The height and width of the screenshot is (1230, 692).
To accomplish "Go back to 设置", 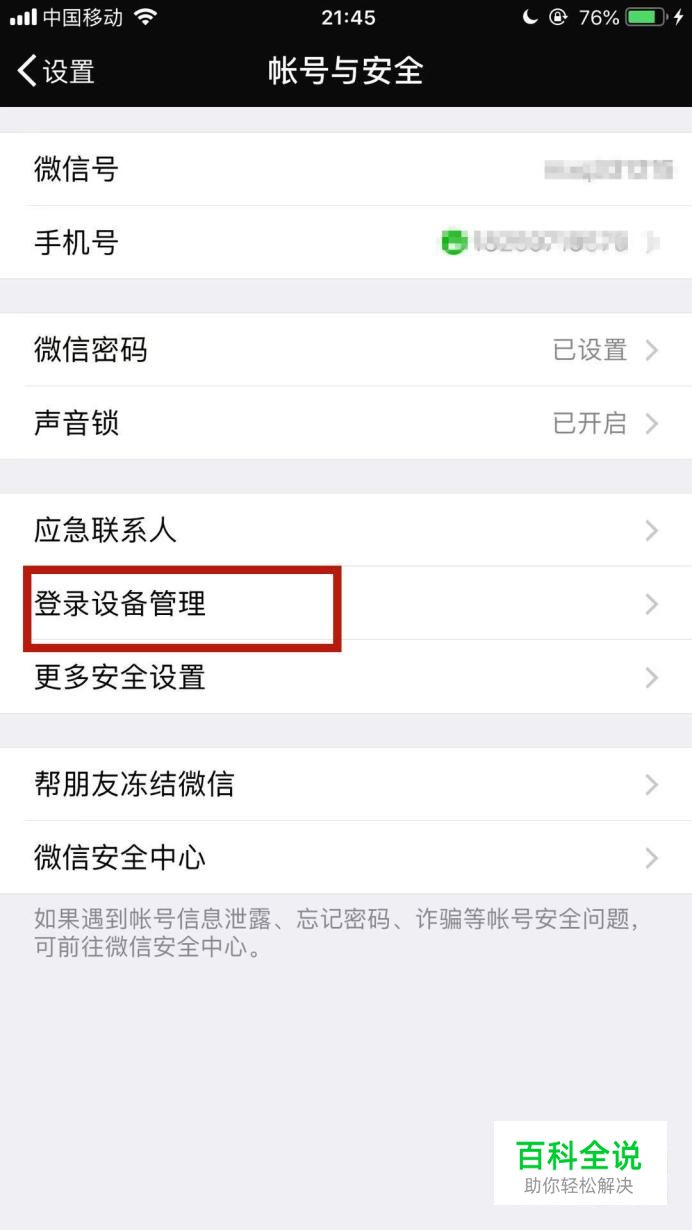I will (56, 71).
